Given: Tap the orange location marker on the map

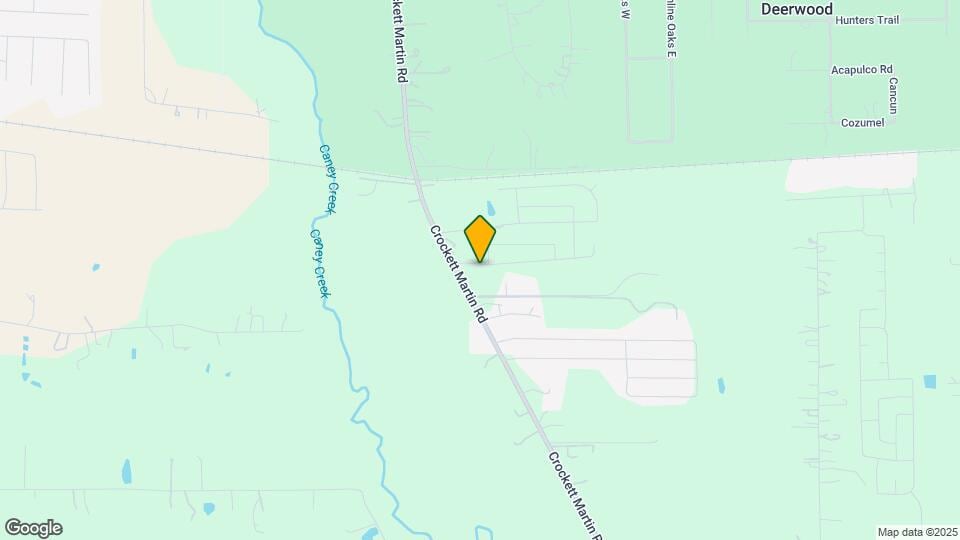Looking at the screenshot, I should [x=480, y=238].
